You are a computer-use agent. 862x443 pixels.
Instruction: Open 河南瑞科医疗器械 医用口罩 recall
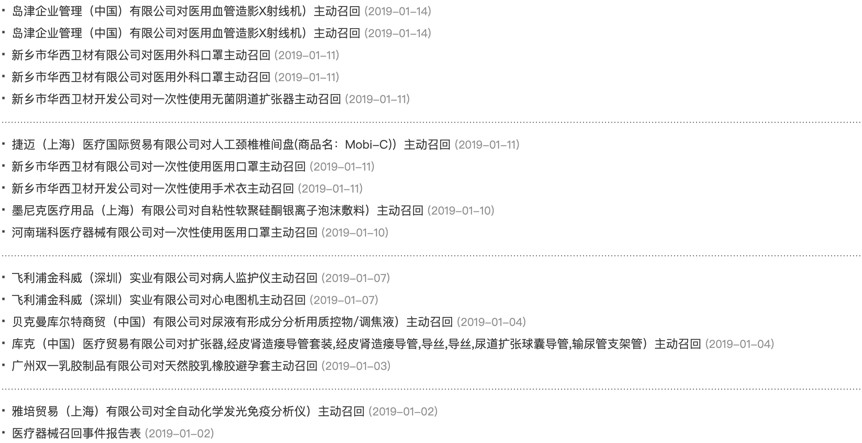point(164,232)
